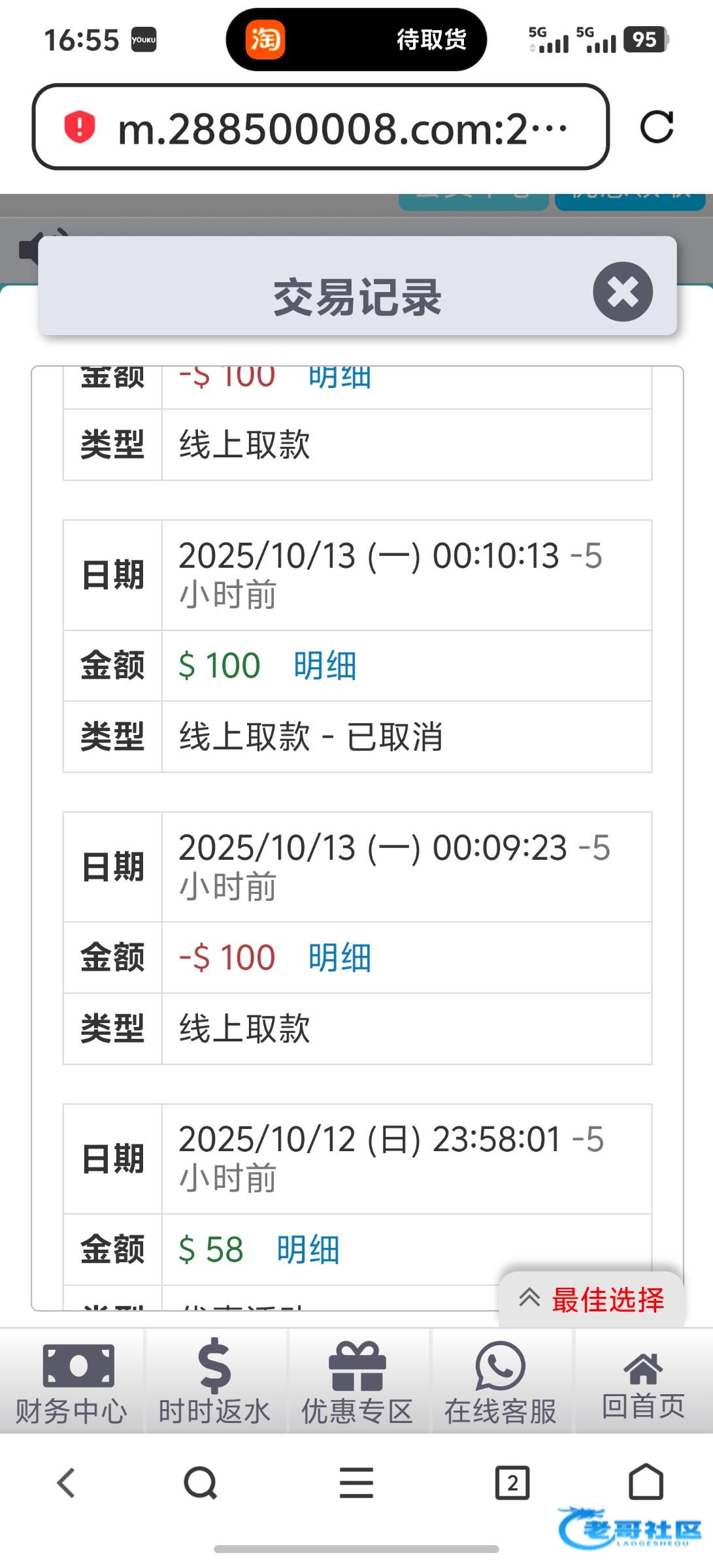This screenshot has width=713, height=1568.
Task: Go back with the browser back arrow
Action: click(66, 1482)
